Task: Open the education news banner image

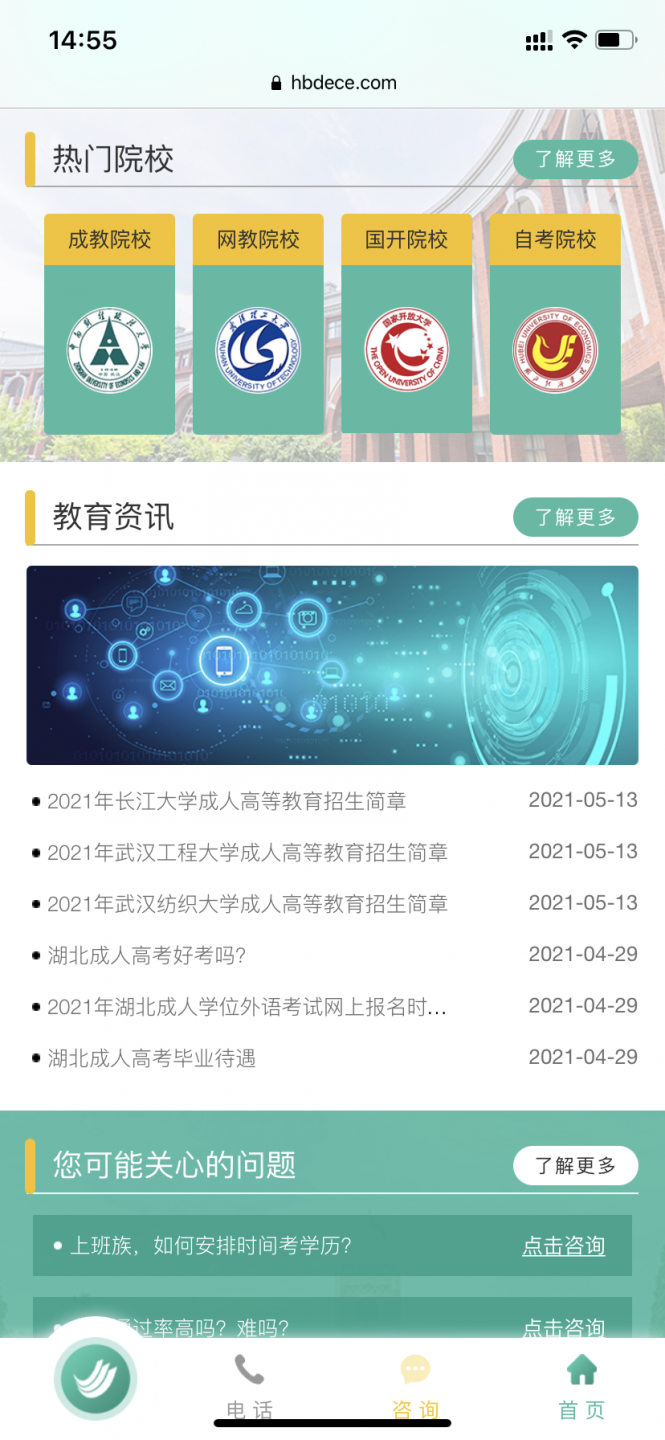Action: (x=332, y=665)
